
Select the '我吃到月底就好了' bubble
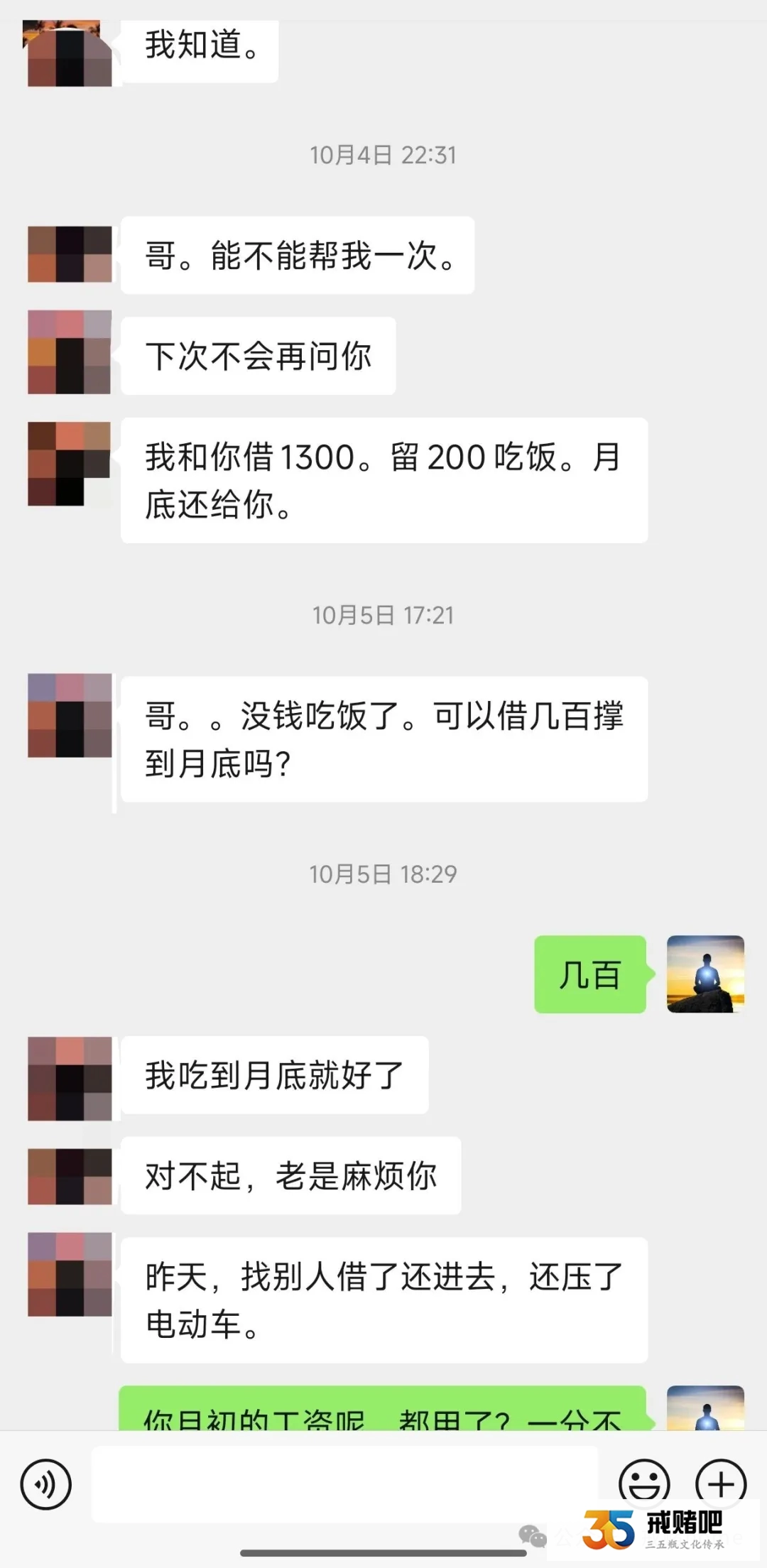point(275,1074)
